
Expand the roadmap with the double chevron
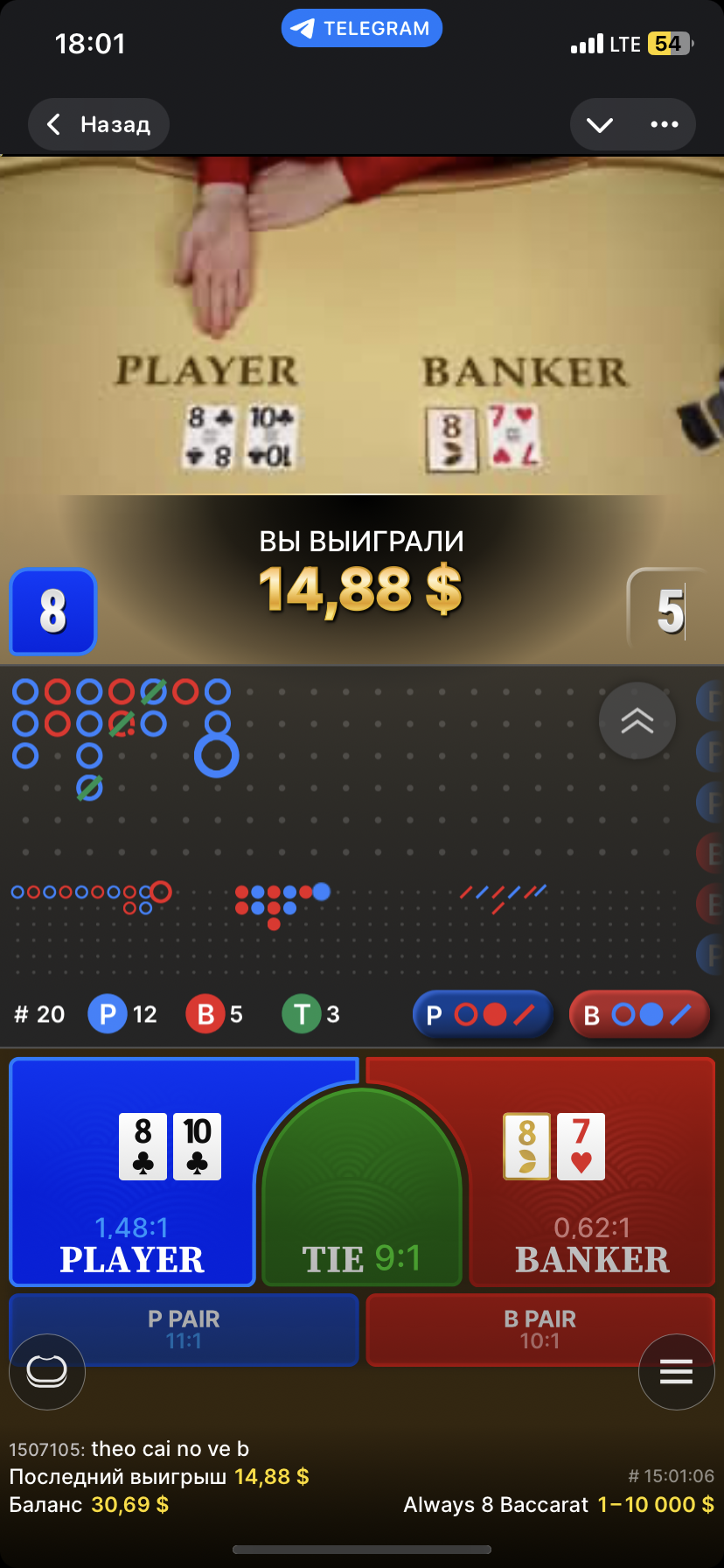tap(637, 721)
